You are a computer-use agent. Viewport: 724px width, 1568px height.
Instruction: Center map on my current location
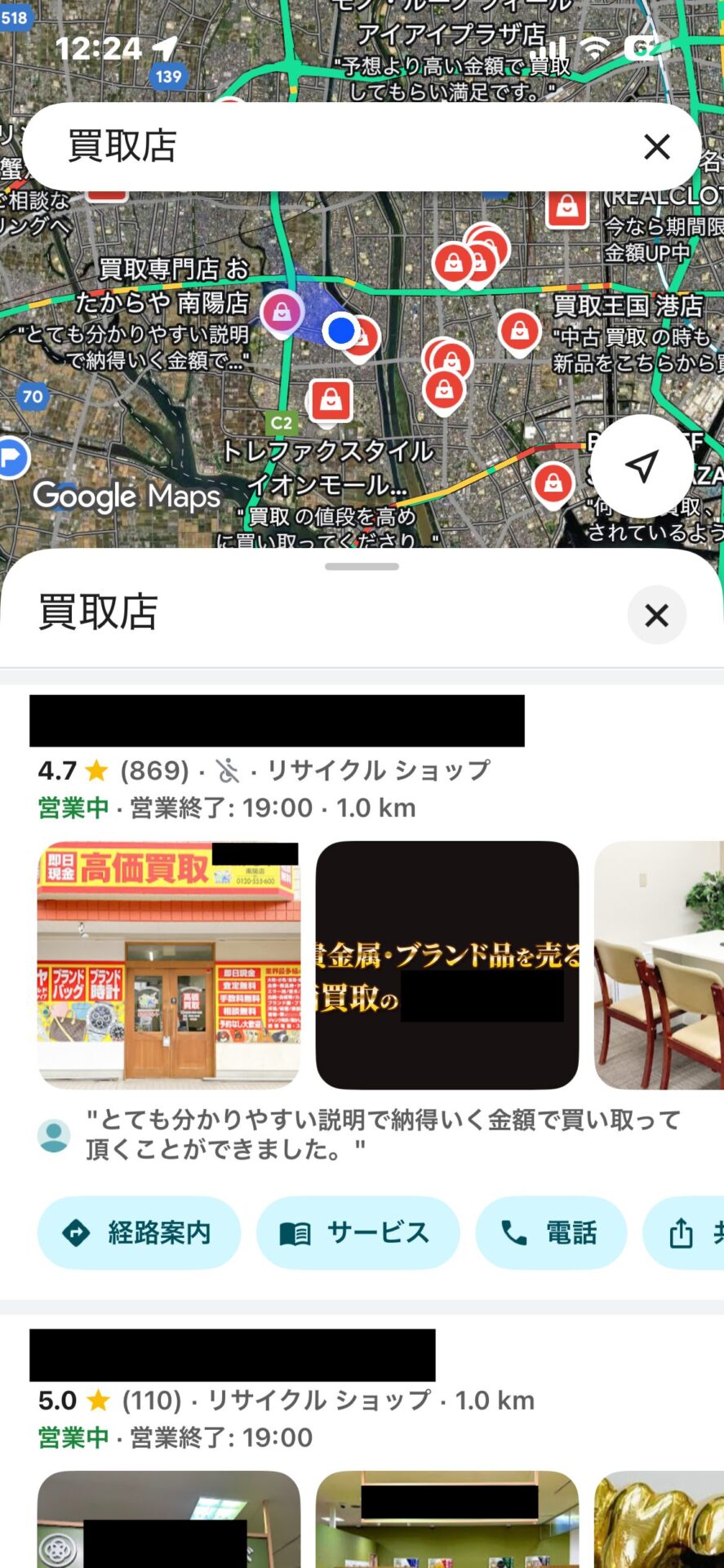click(x=642, y=466)
